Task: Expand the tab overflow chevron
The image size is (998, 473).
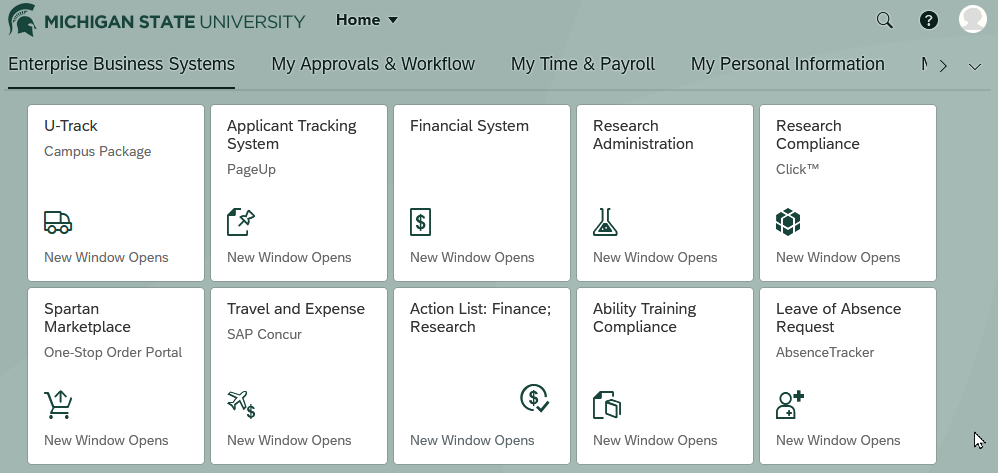Action: (976, 66)
